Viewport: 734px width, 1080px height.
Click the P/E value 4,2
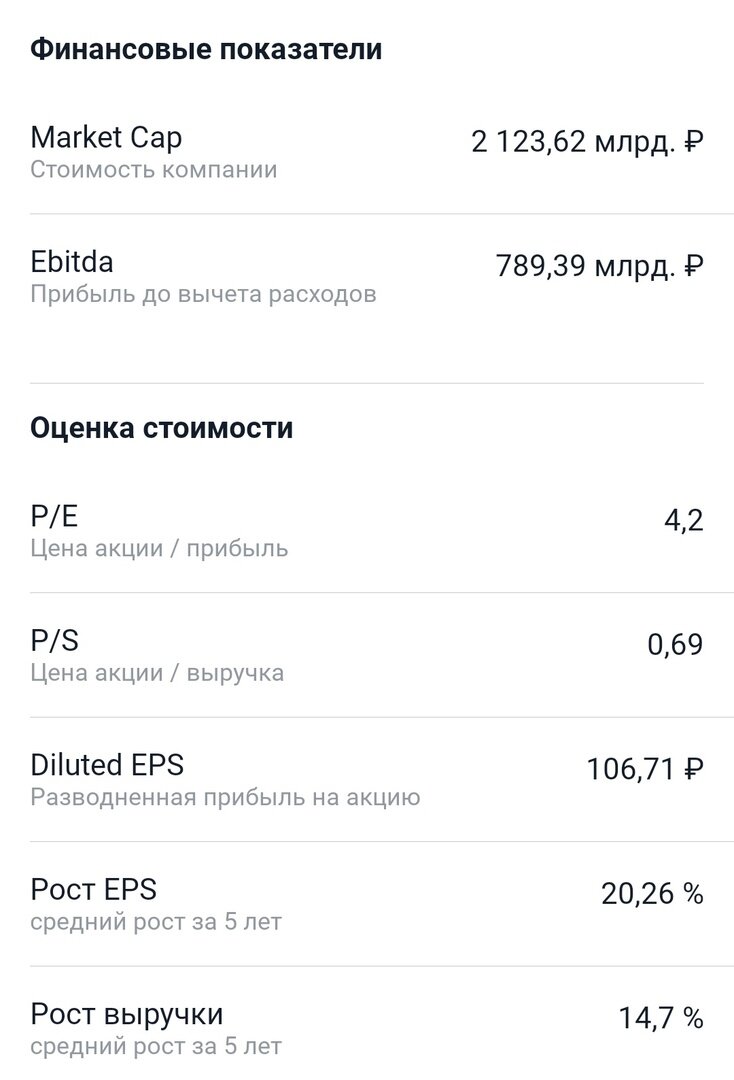[685, 517]
